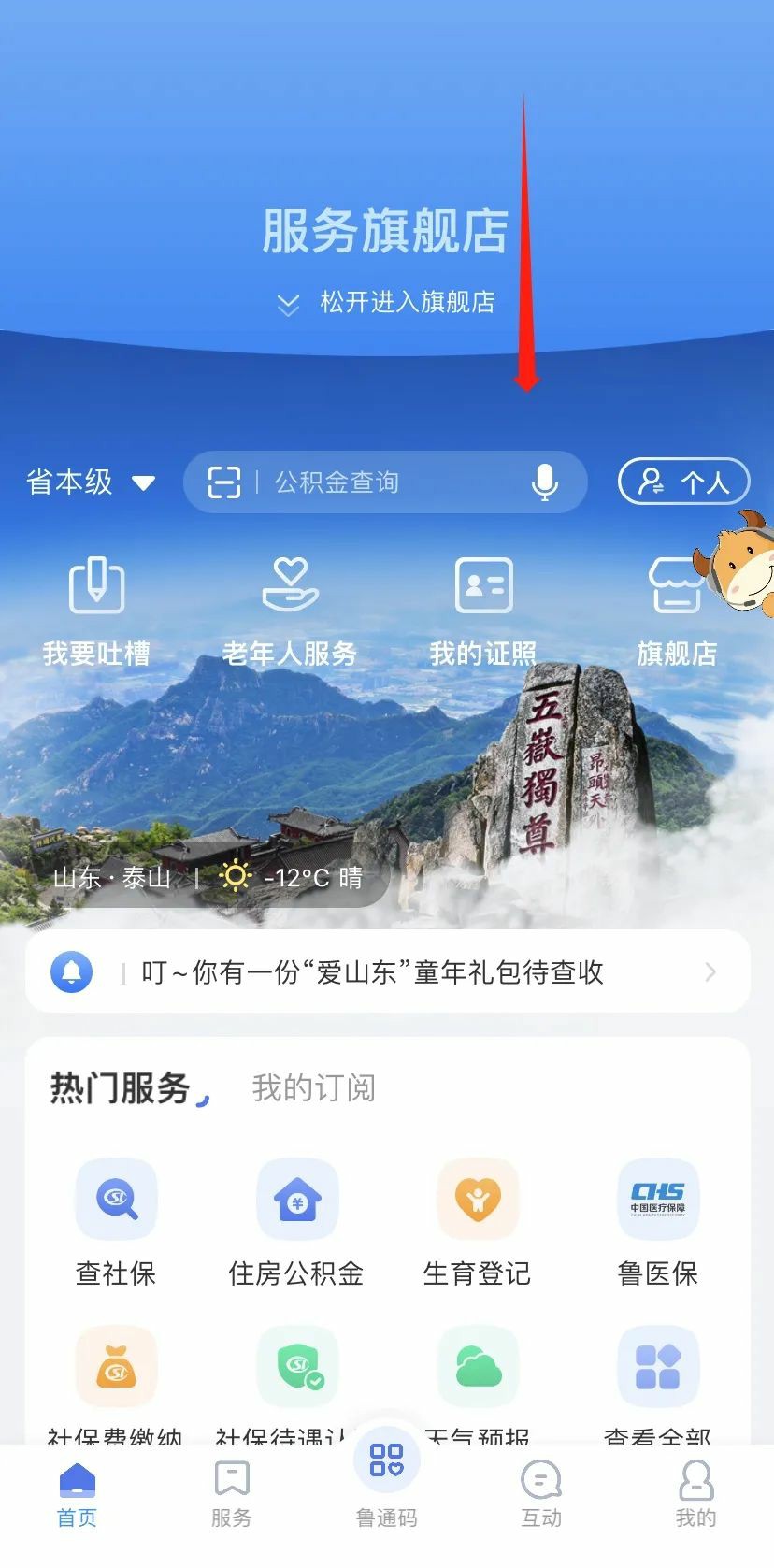Open 老年人服务
The width and height of the screenshot is (774, 1568).
(290, 611)
